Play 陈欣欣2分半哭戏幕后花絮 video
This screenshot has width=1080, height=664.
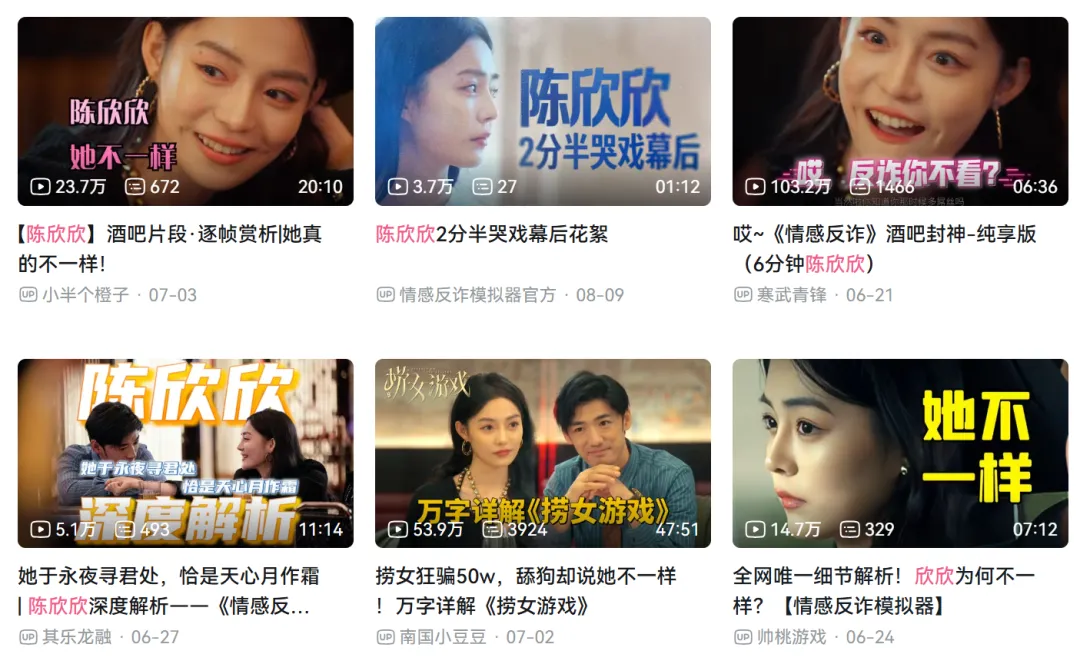pos(542,111)
